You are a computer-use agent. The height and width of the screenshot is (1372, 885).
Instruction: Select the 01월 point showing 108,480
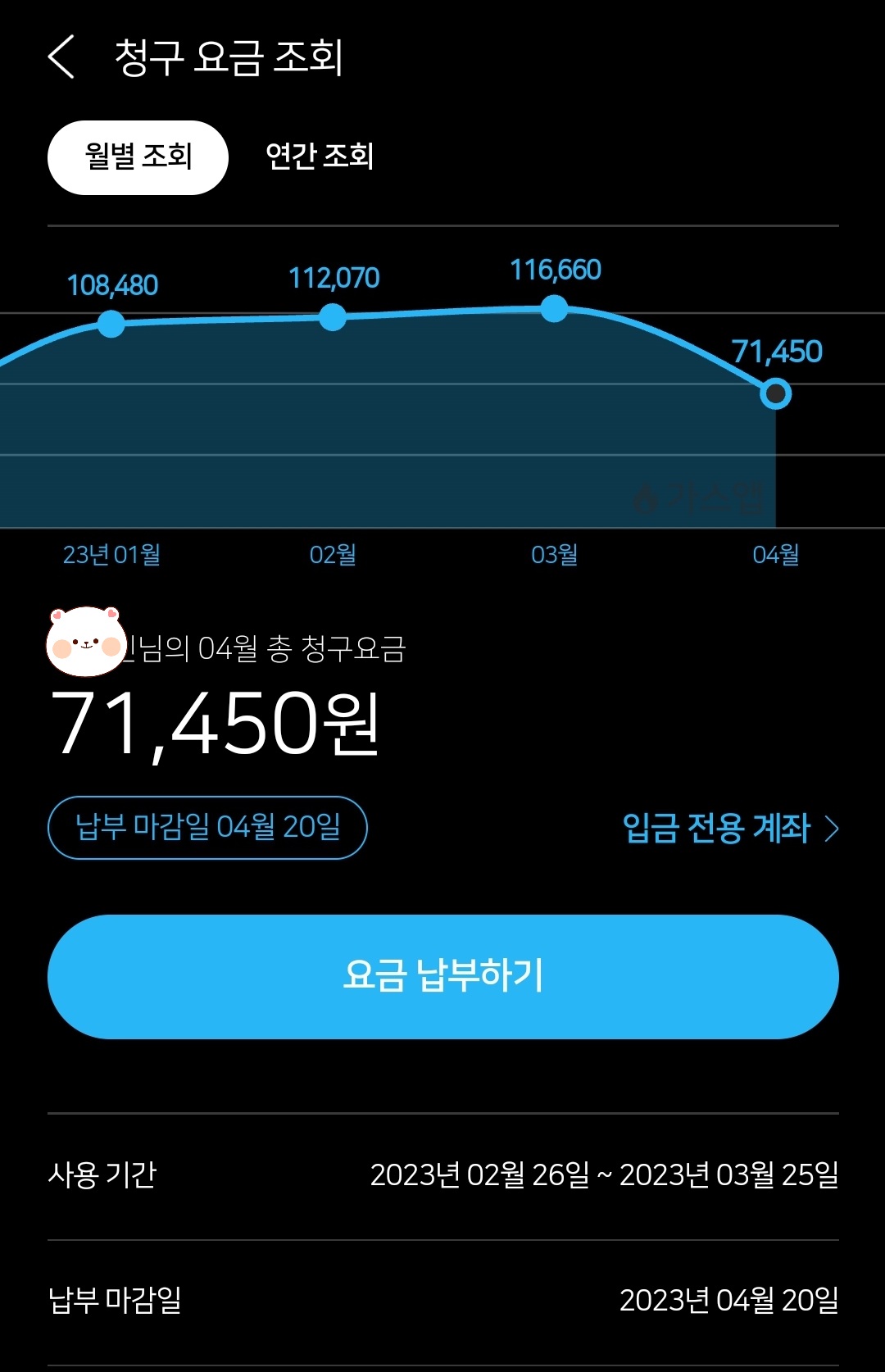(111, 324)
